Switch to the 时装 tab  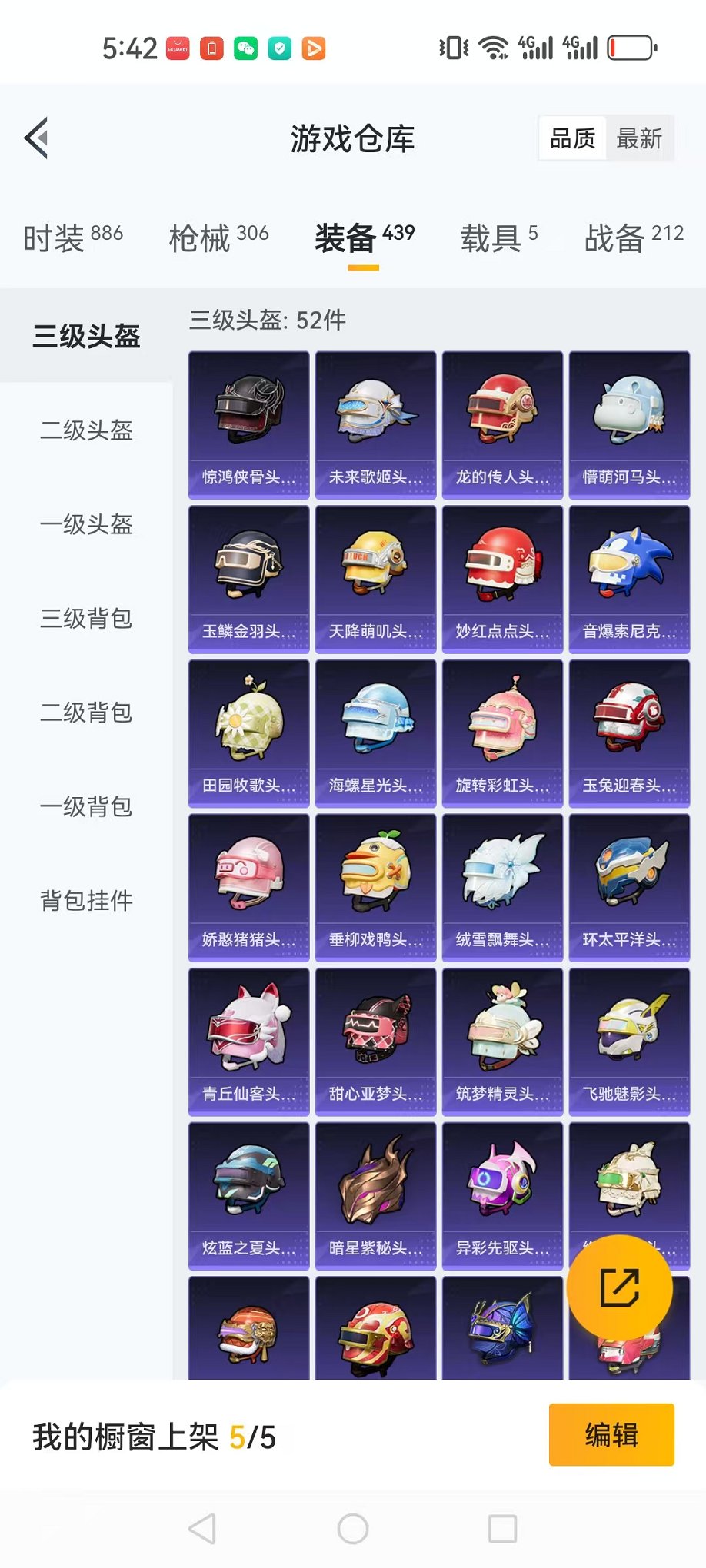tap(73, 238)
